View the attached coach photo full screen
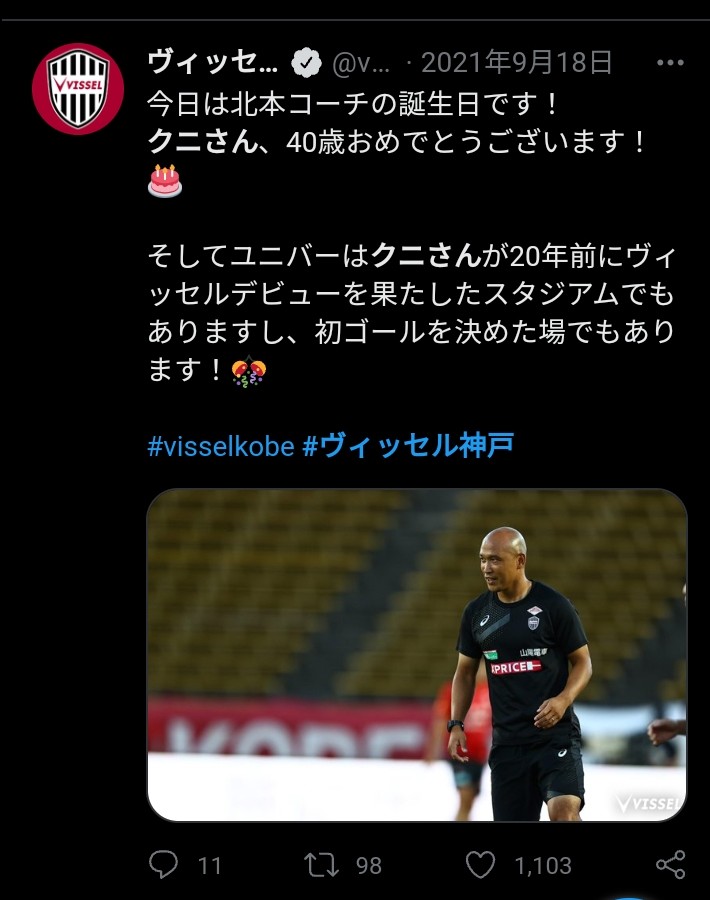The width and height of the screenshot is (710, 900). (x=417, y=655)
